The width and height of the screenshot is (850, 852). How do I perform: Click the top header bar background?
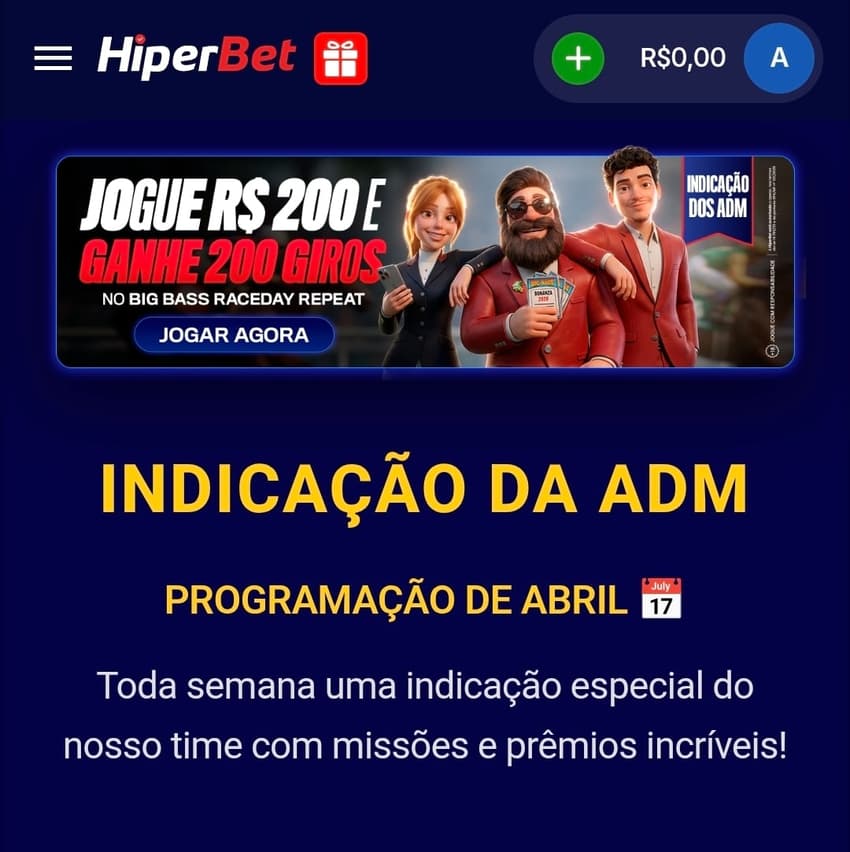[x=450, y=57]
